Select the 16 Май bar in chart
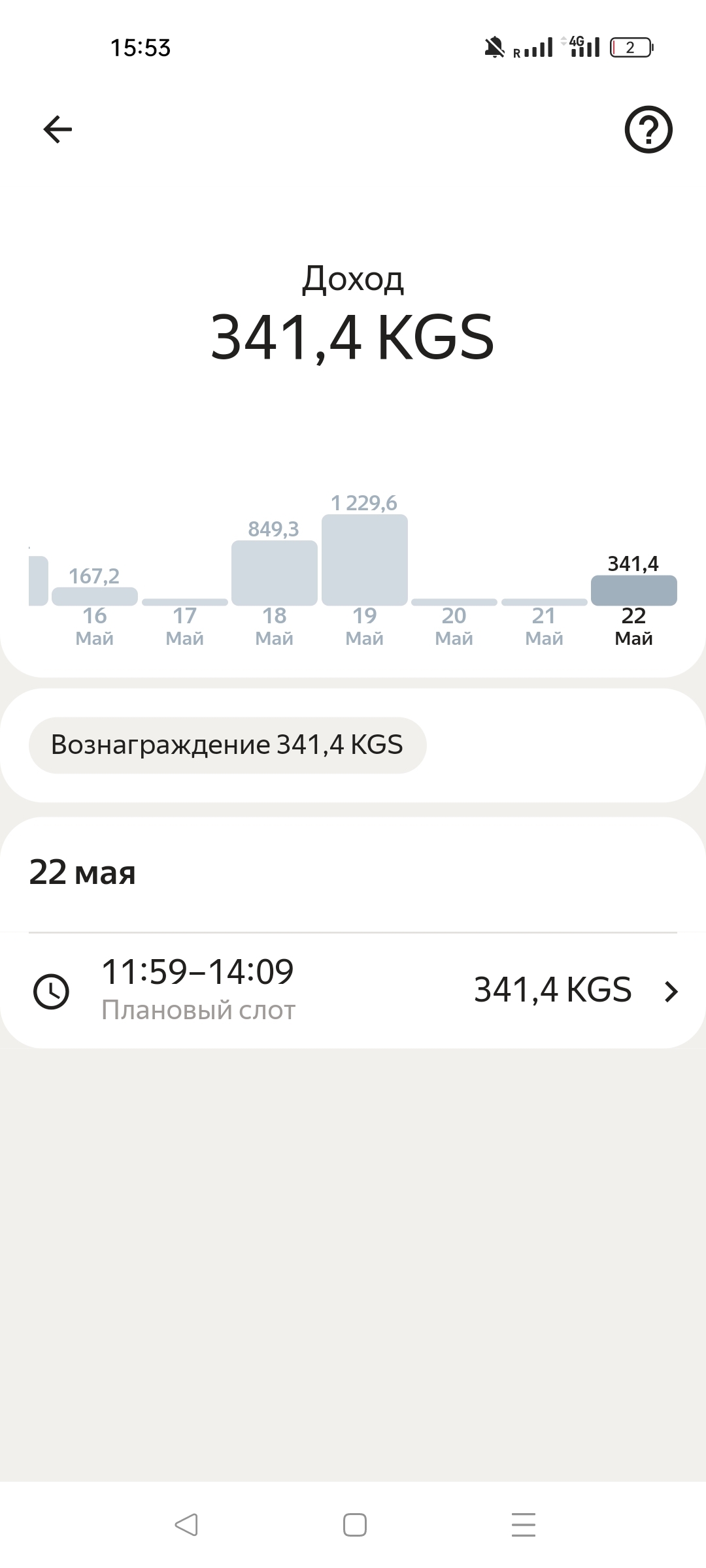 [95, 596]
